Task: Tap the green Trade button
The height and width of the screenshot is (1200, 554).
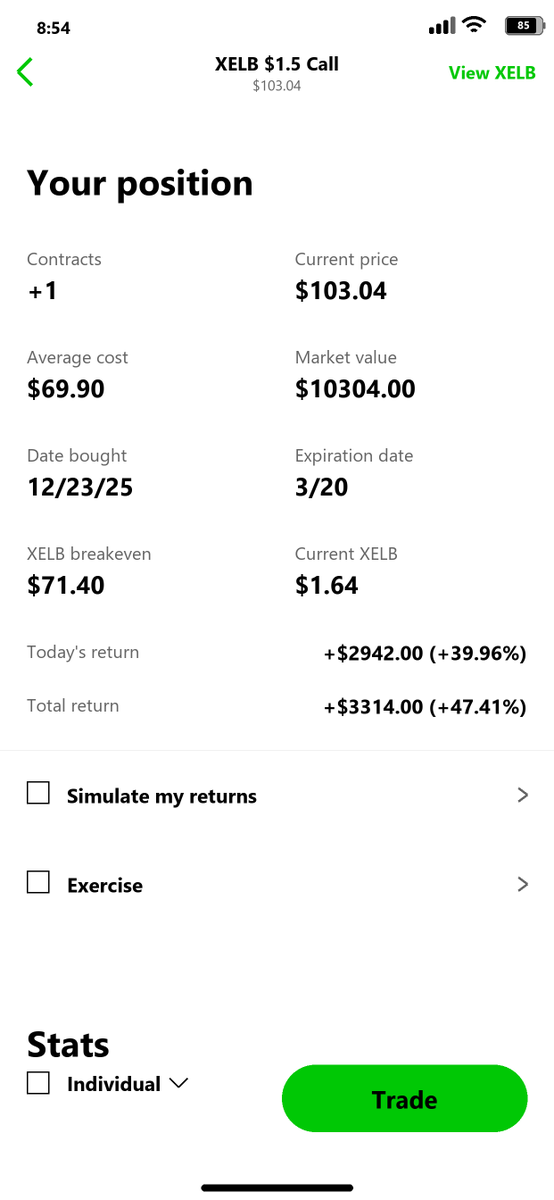Action: pyautogui.click(x=404, y=1099)
